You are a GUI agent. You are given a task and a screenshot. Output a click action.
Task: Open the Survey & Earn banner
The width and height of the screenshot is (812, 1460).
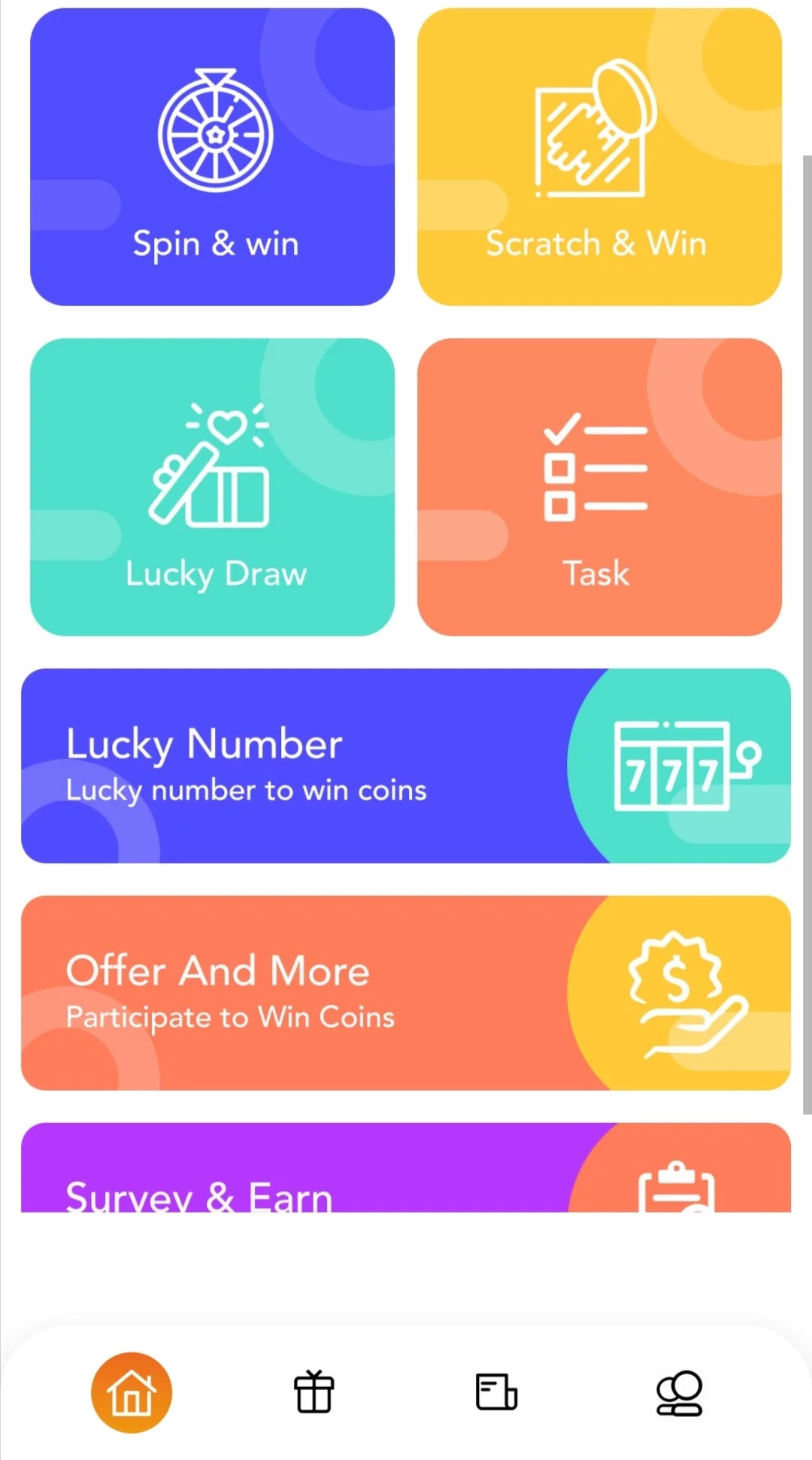(406, 1168)
